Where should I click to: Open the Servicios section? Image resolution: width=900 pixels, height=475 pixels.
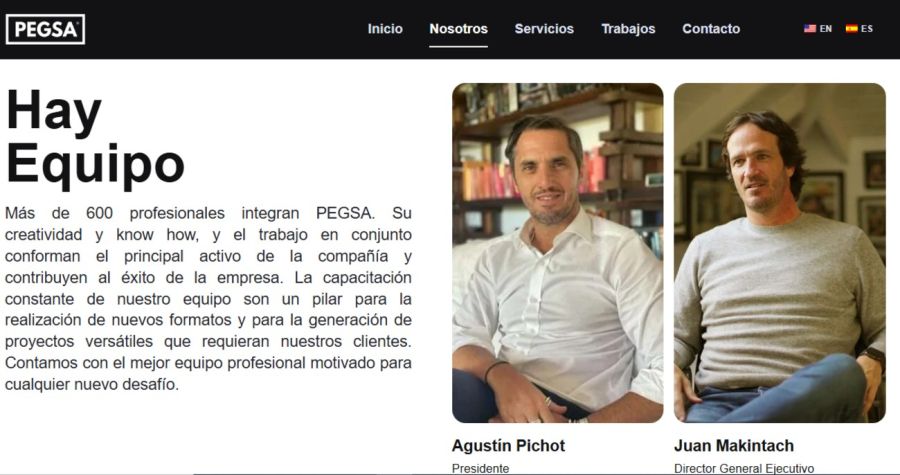[x=544, y=29]
